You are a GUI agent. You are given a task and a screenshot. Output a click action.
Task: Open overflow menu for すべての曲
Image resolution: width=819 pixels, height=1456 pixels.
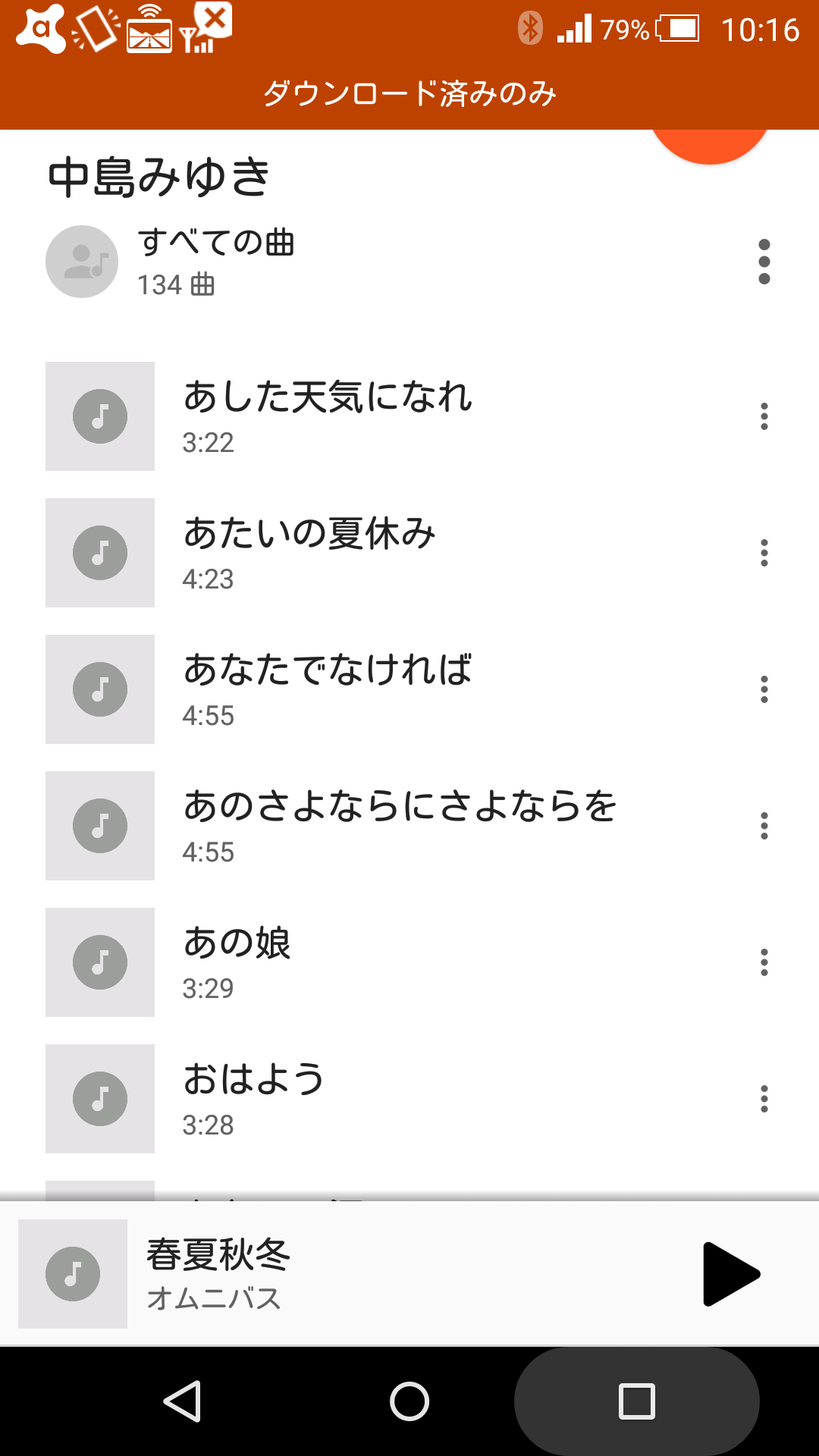(764, 262)
